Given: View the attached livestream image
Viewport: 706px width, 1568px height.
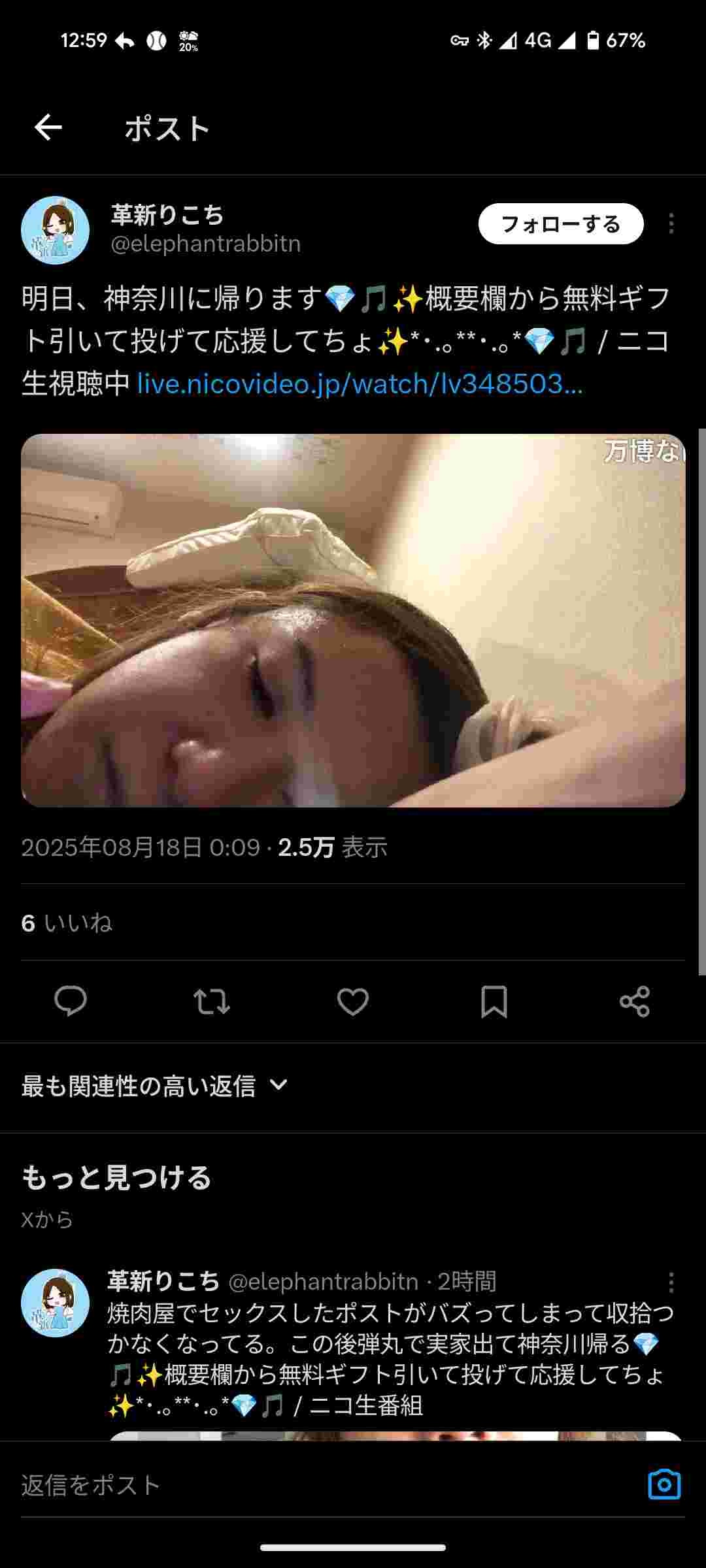Looking at the screenshot, I should [353, 620].
